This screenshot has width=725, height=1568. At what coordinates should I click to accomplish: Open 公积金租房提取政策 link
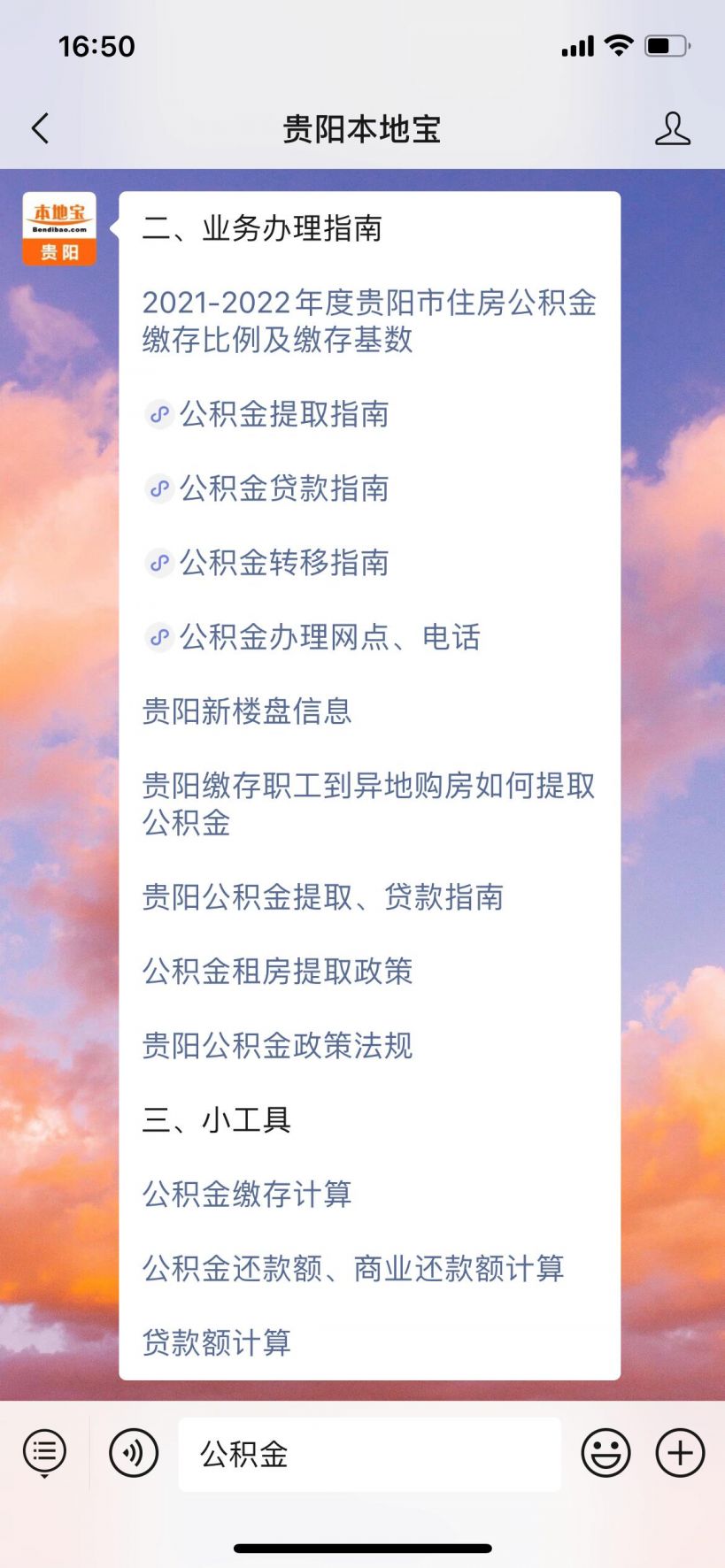[x=277, y=972]
